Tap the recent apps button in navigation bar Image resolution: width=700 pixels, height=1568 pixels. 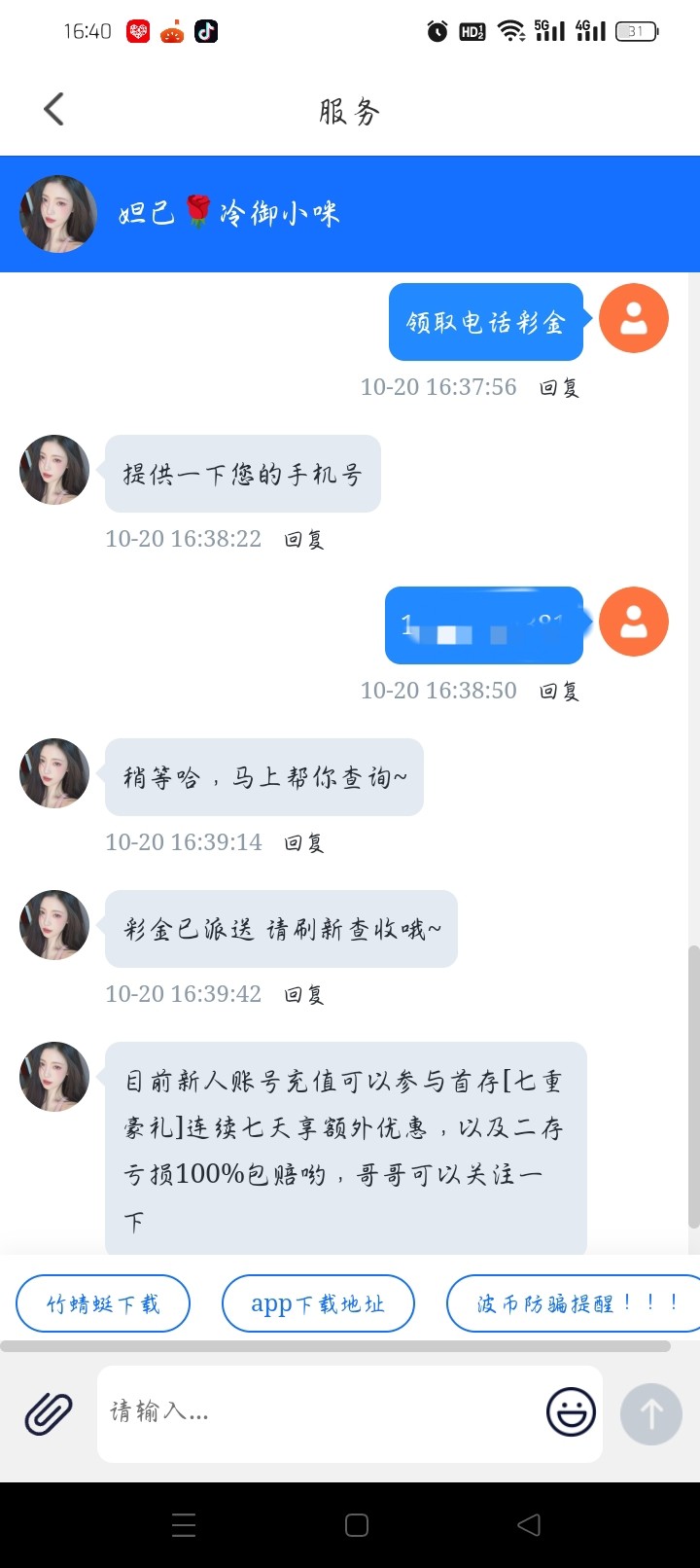pos(184,1524)
